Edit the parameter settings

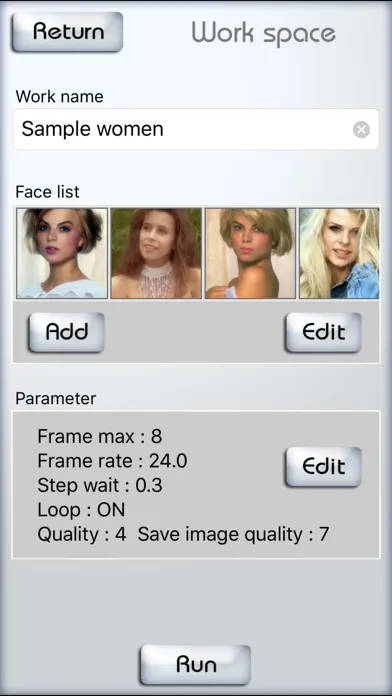click(x=323, y=467)
